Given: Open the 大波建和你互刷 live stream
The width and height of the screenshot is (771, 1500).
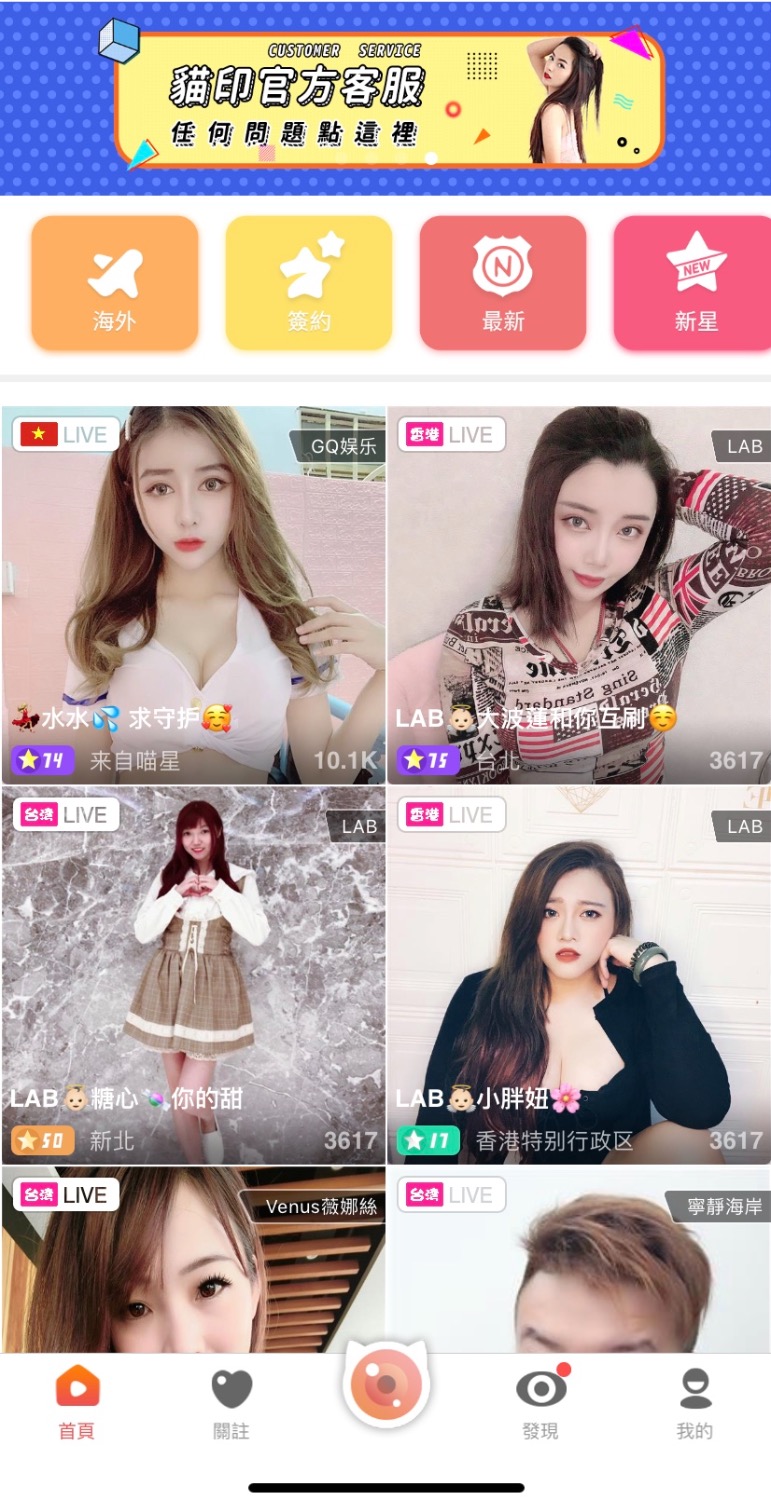Looking at the screenshot, I should tap(579, 594).
